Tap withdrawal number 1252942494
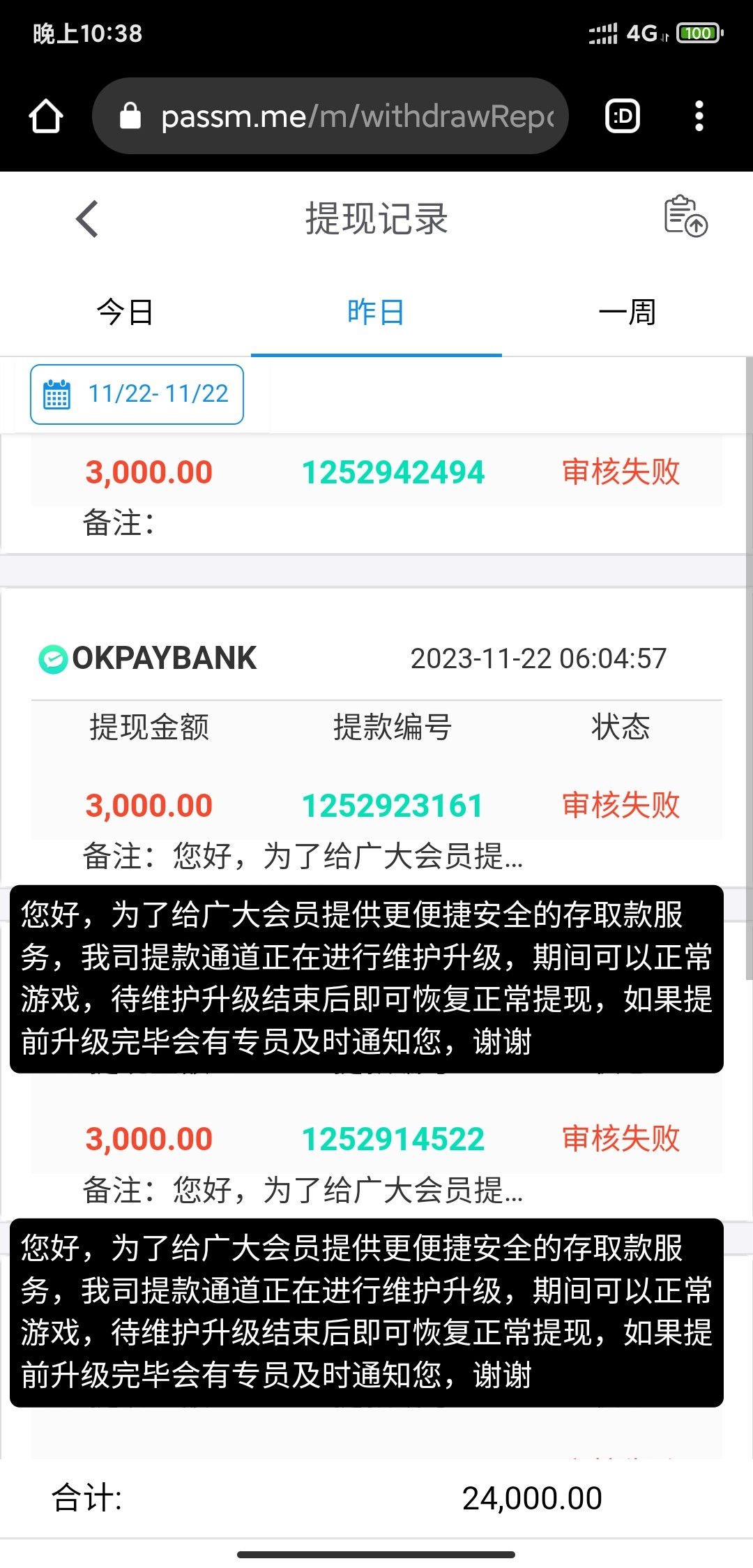This screenshot has height=1568, width=753. [394, 472]
